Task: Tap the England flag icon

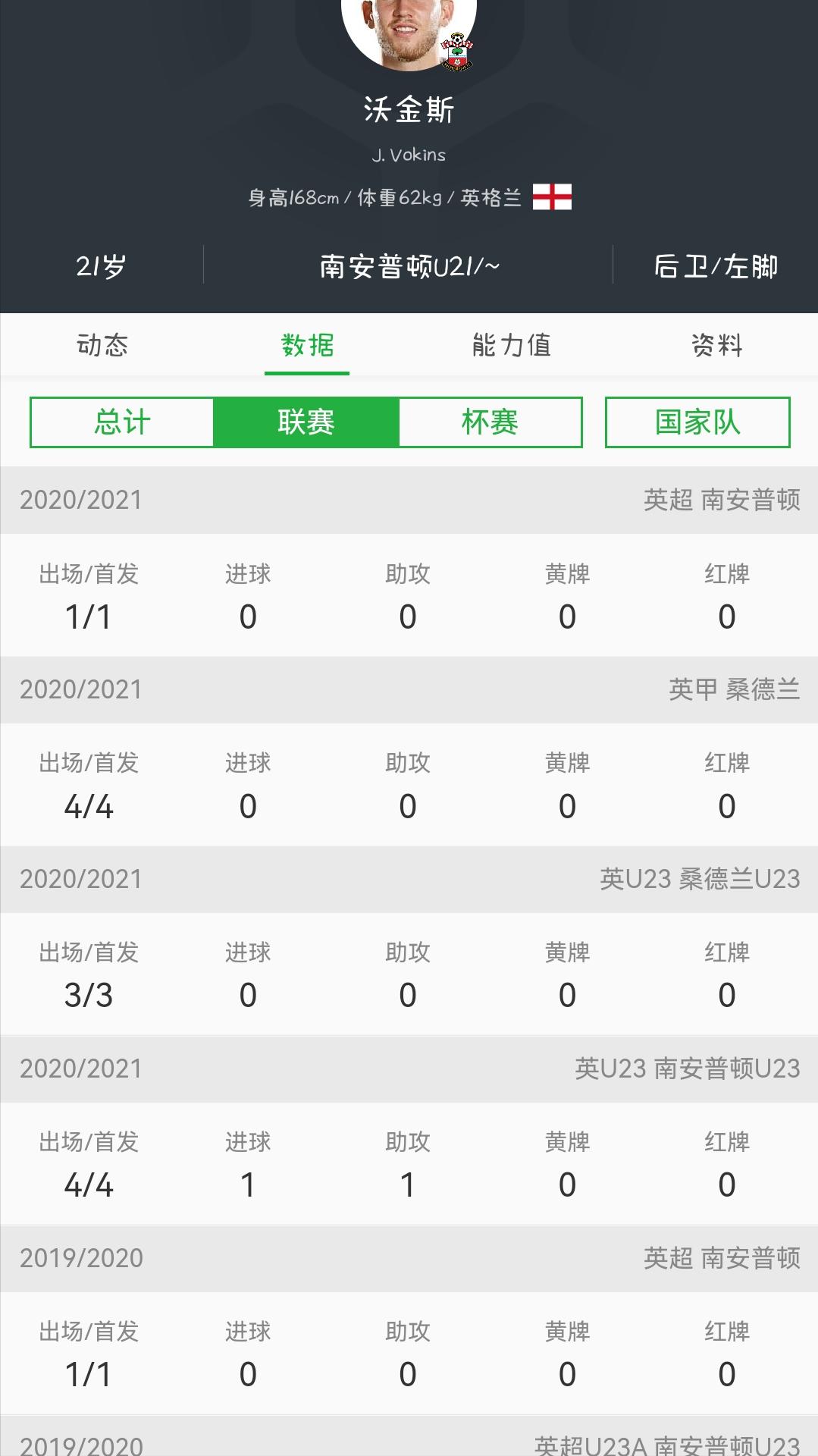Action: (x=553, y=199)
